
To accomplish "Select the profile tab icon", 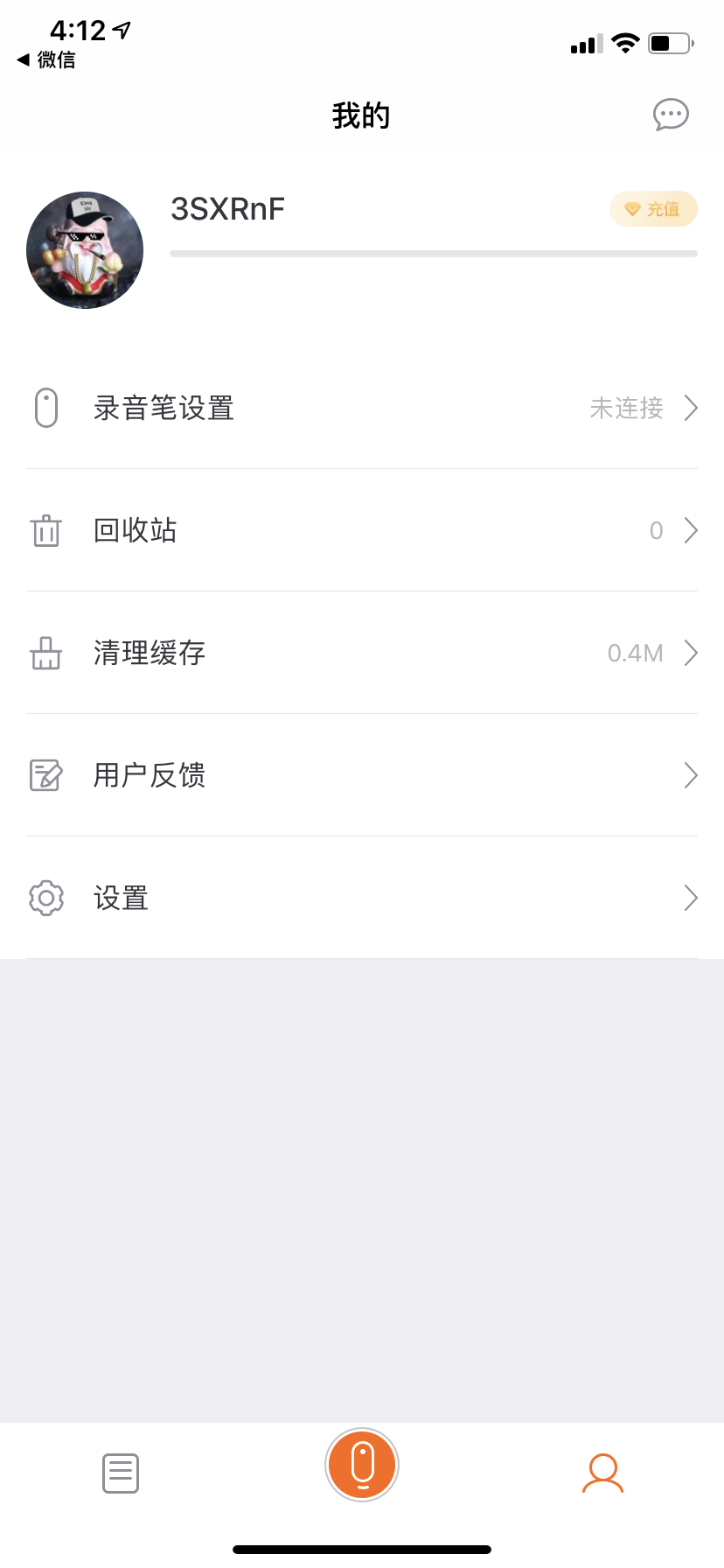I will pos(603,1473).
